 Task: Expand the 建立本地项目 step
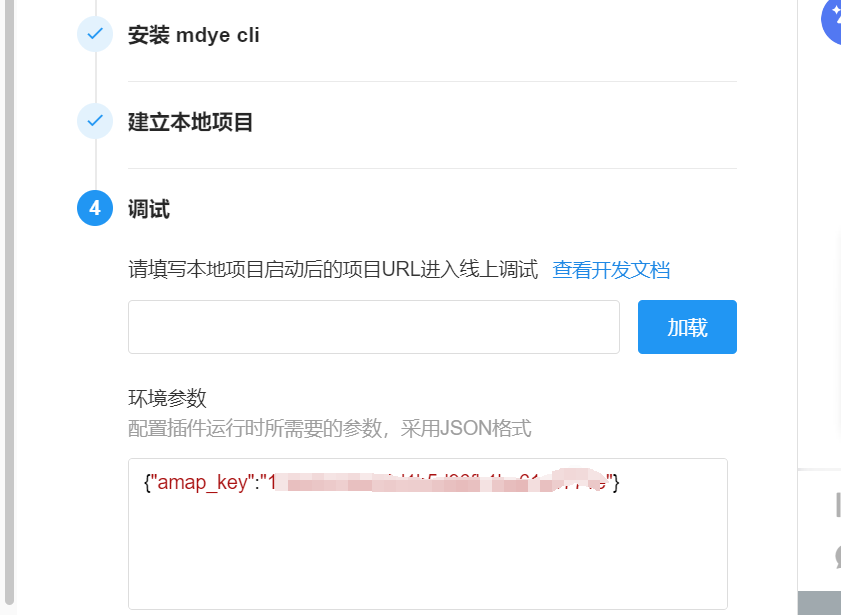click(190, 122)
